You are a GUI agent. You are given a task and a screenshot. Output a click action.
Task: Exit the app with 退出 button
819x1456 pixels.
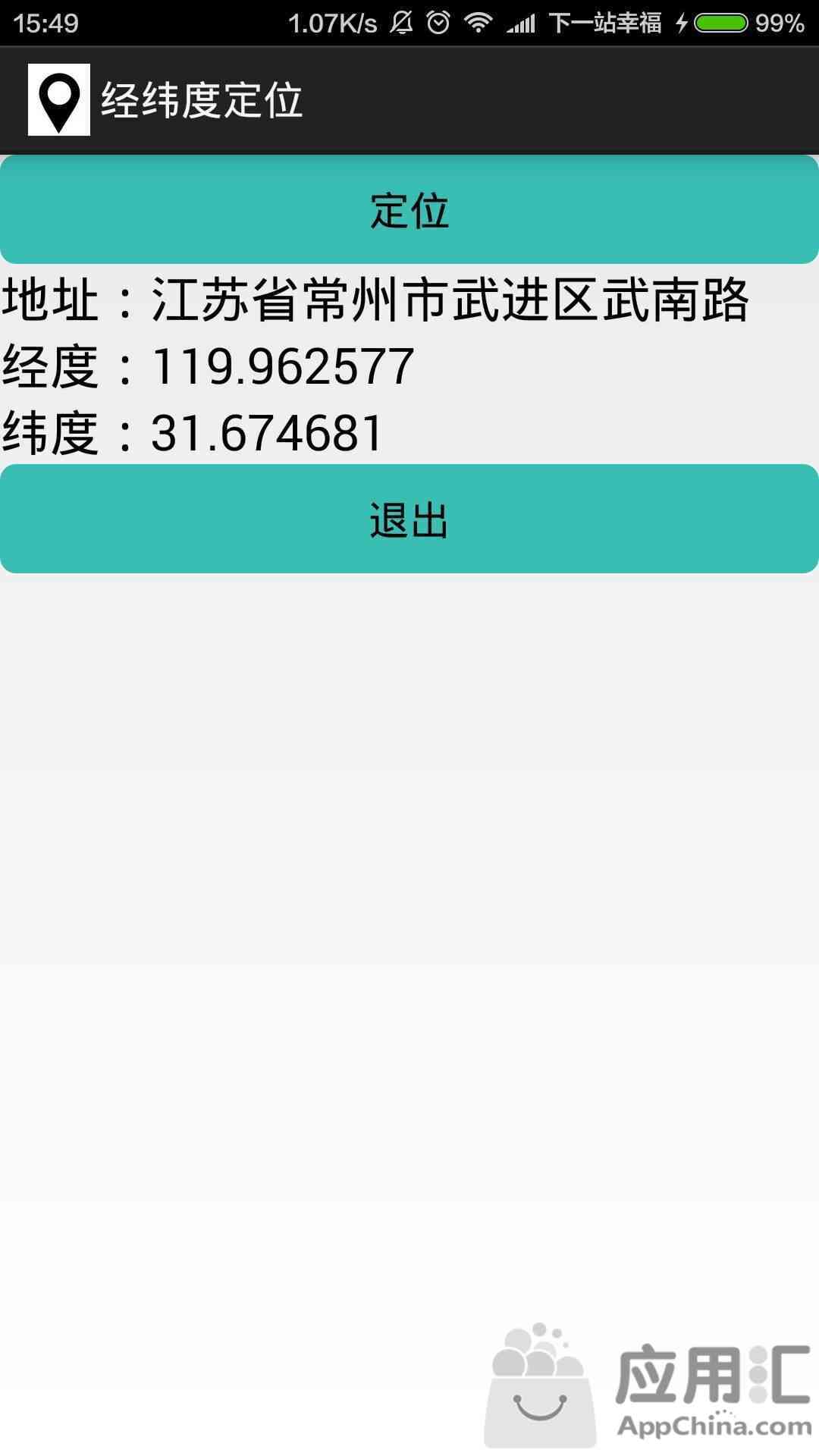point(409,519)
